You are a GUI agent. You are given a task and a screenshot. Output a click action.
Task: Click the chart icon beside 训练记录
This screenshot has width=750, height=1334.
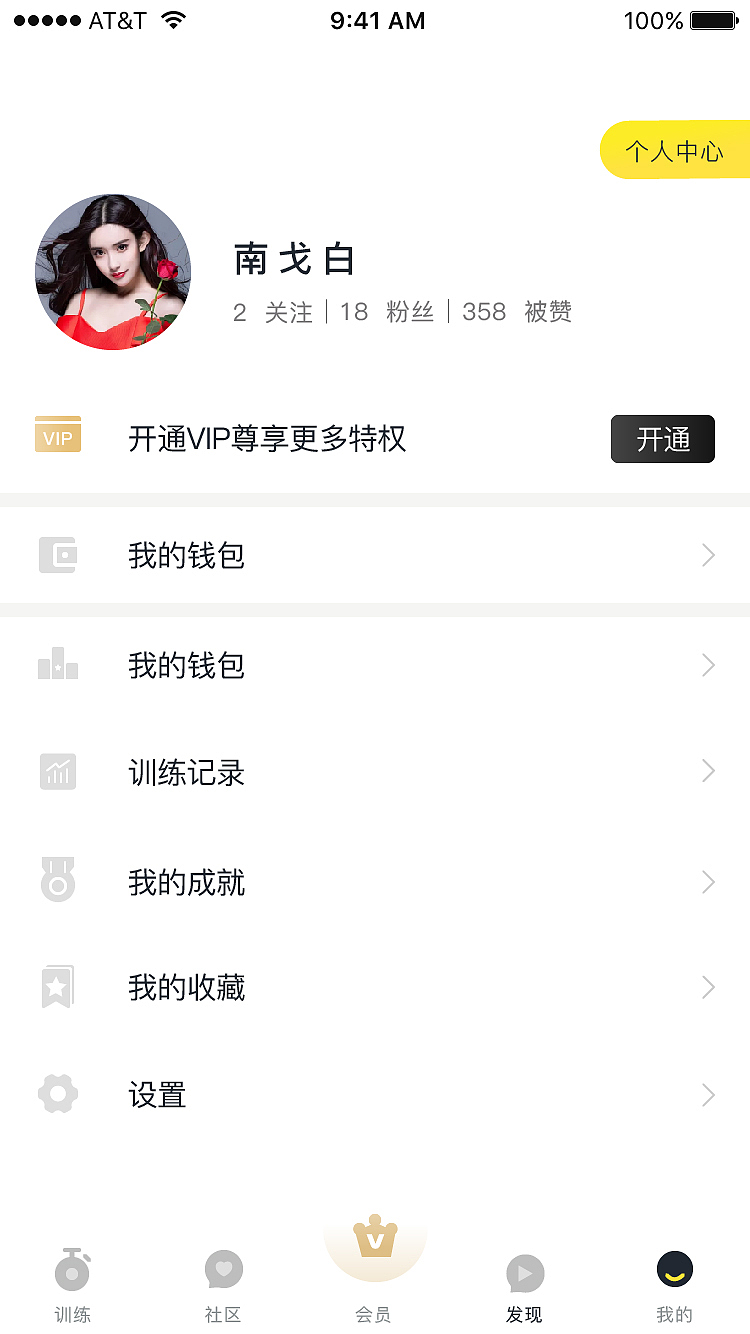pyautogui.click(x=57, y=771)
